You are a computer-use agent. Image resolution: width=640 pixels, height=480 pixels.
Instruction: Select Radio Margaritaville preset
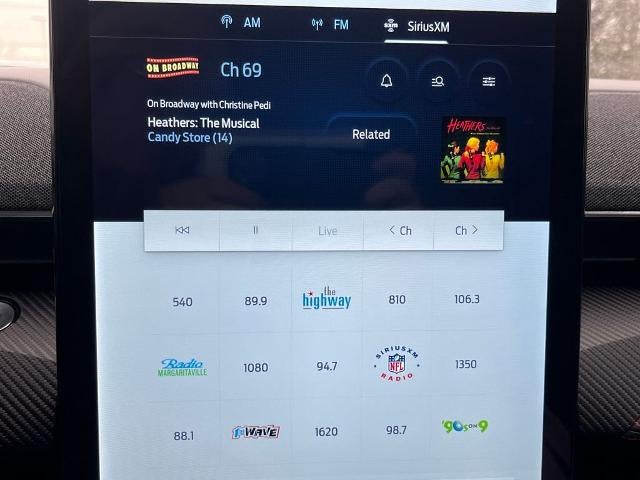coord(182,367)
